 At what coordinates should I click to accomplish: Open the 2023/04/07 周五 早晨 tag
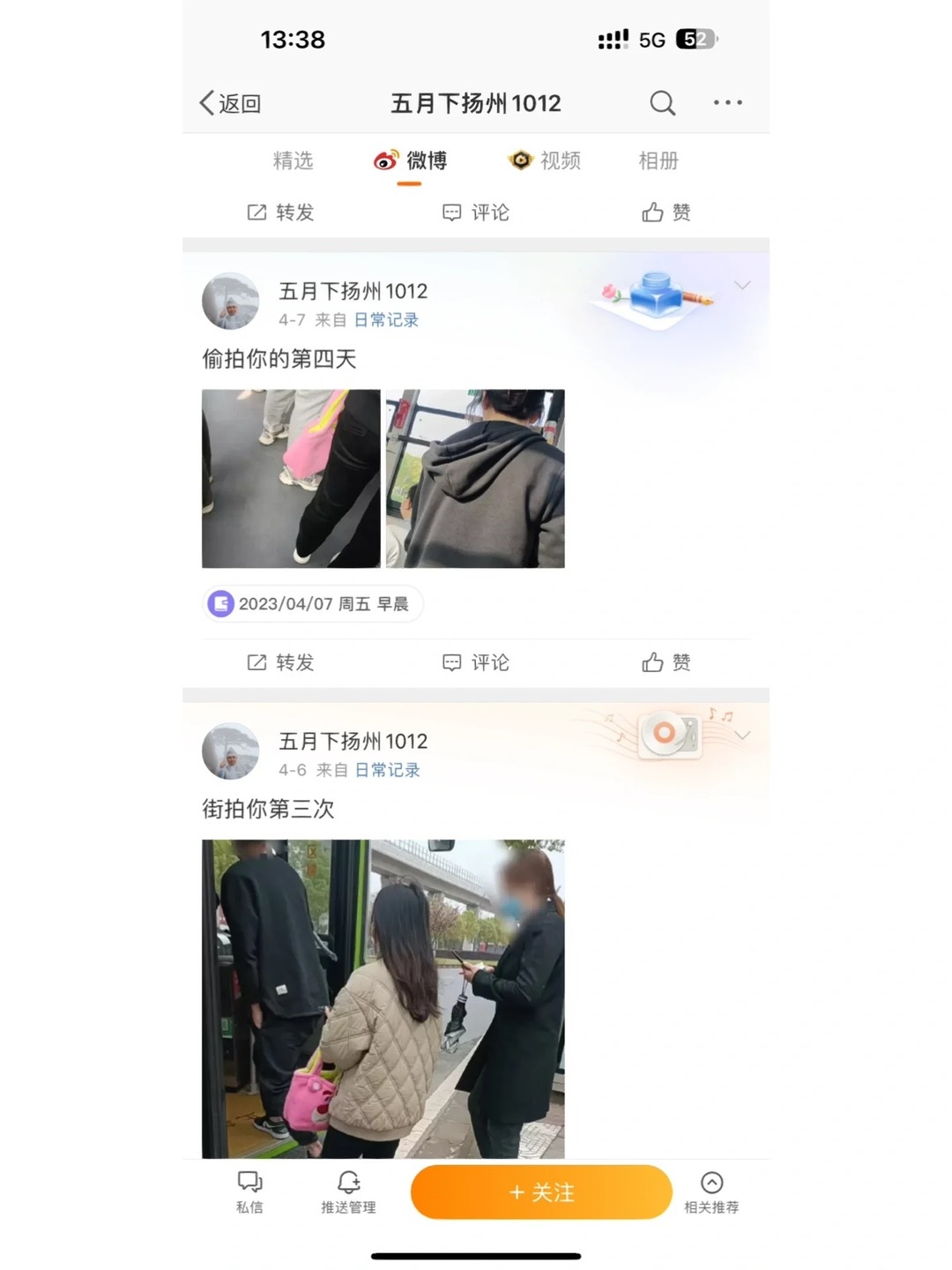coord(312,604)
